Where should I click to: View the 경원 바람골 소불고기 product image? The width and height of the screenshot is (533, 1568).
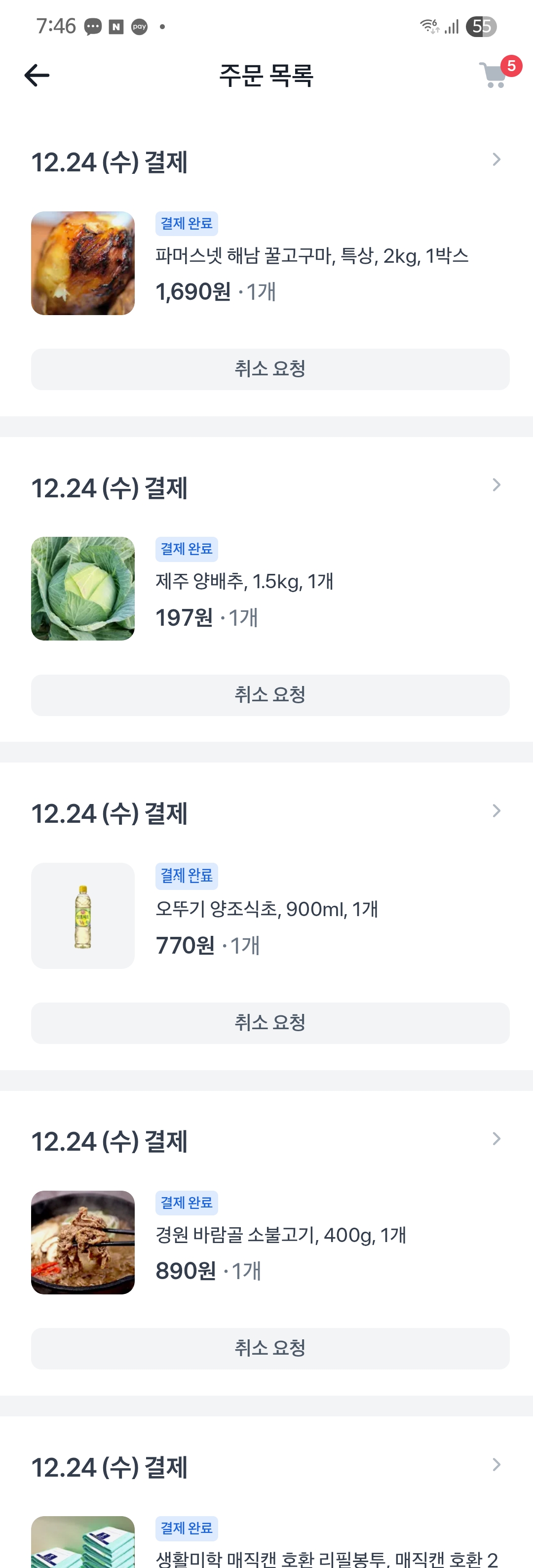coord(83,1243)
